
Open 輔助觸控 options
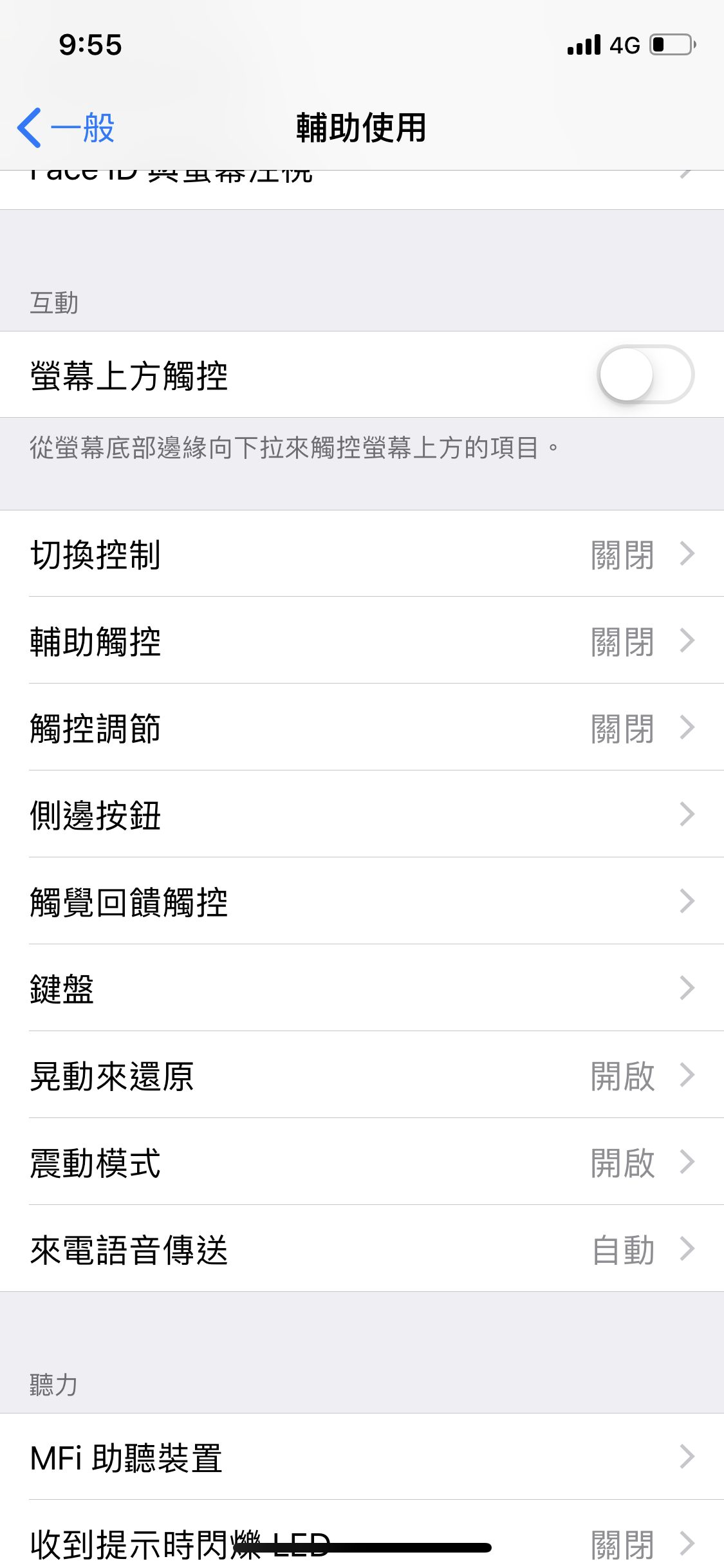point(362,641)
